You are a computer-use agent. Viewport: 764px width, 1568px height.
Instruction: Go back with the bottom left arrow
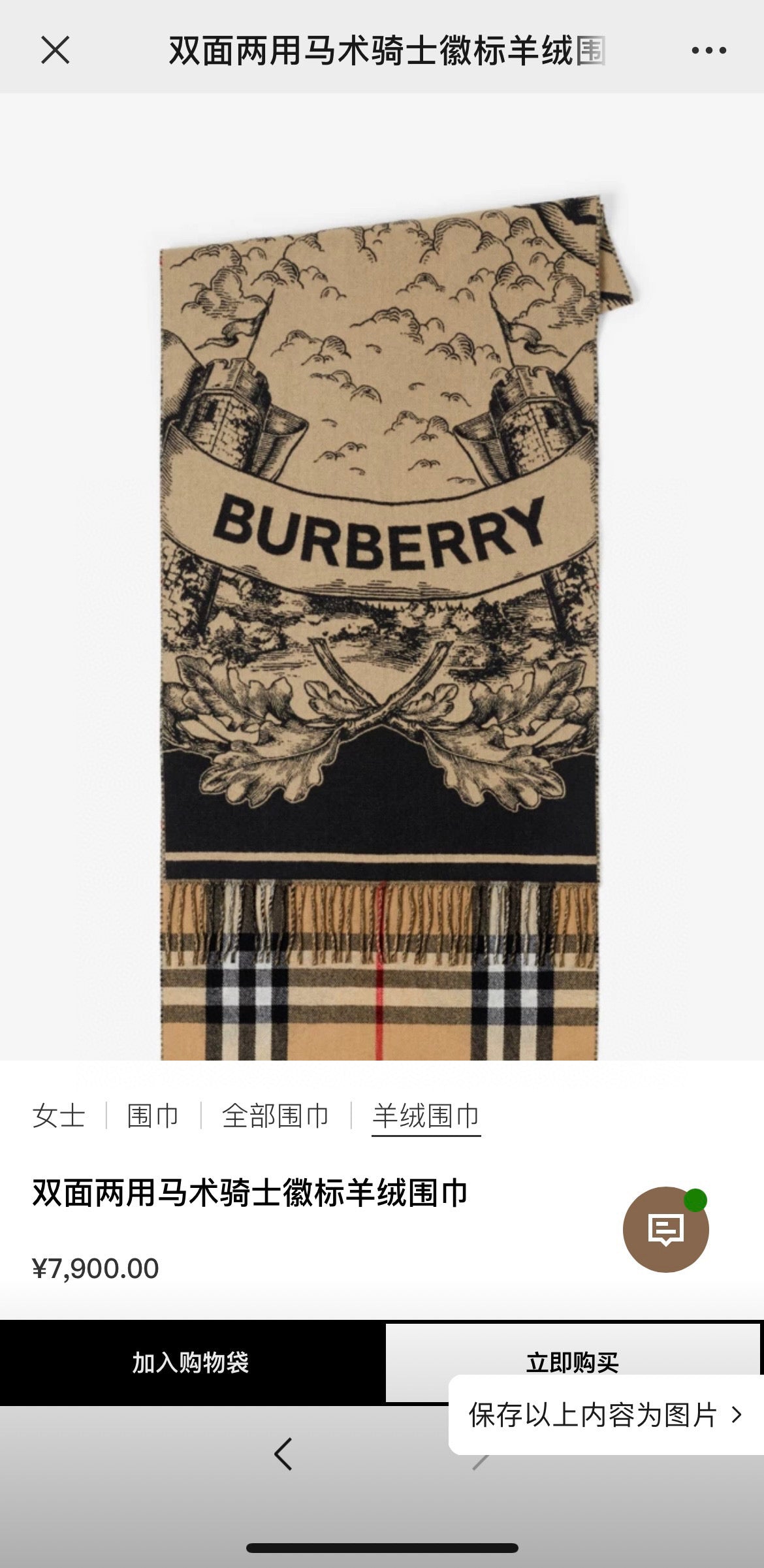pyautogui.click(x=283, y=1454)
